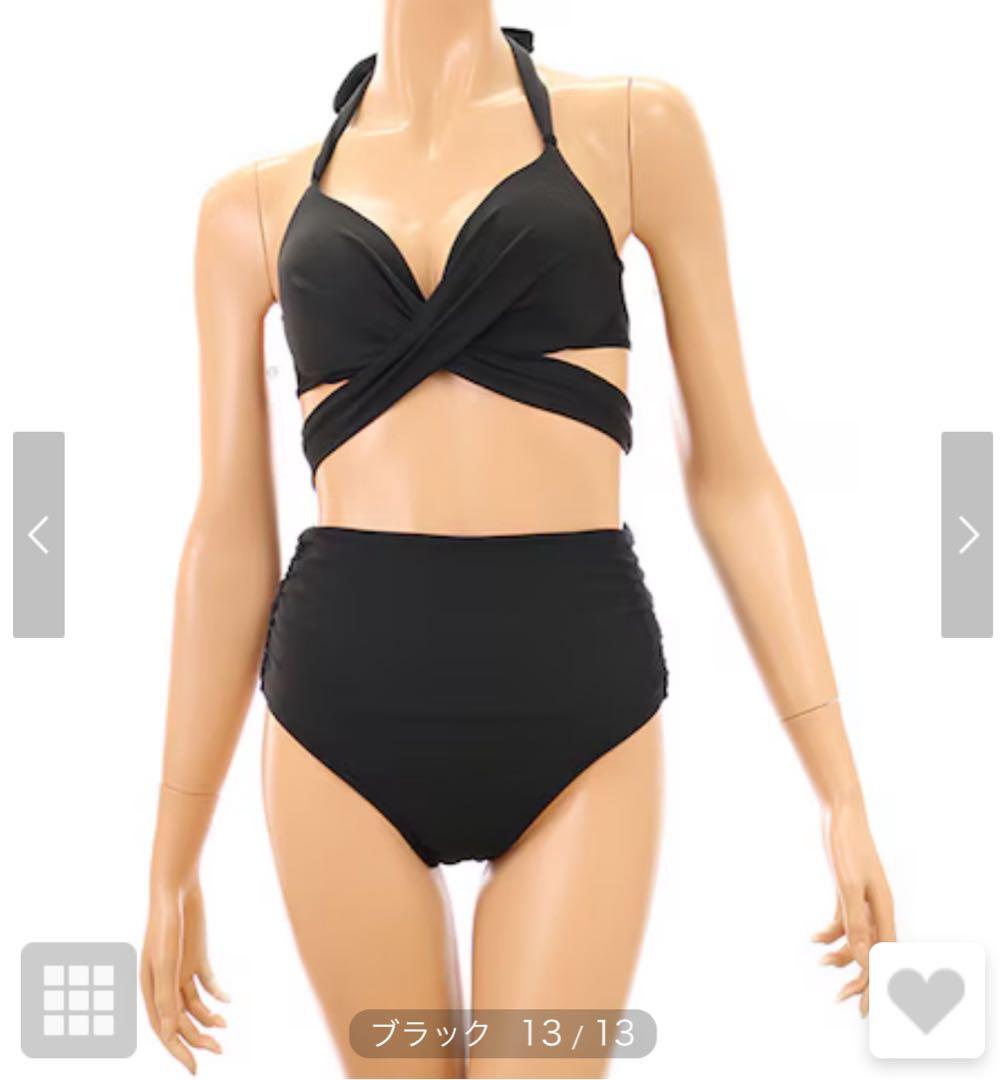
Task: Go to the previous product image
Action: [38, 535]
